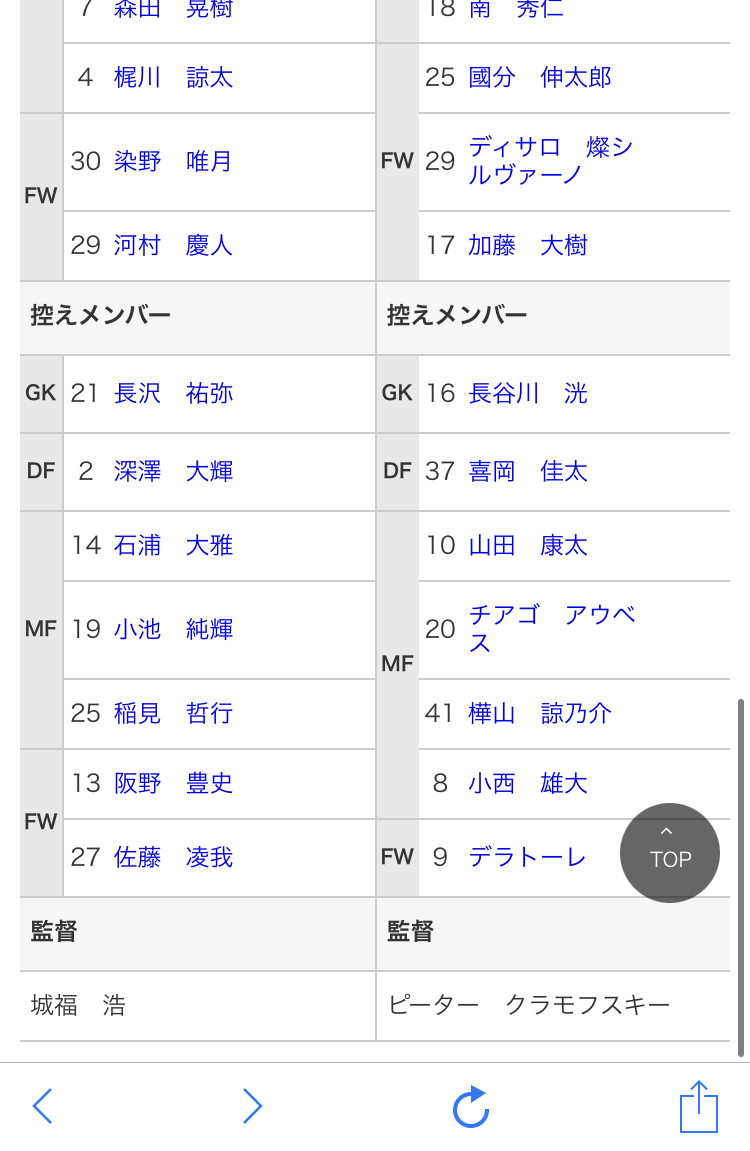Select midfielder 石浦 大雅
The height and width of the screenshot is (1151, 750).
point(173,545)
